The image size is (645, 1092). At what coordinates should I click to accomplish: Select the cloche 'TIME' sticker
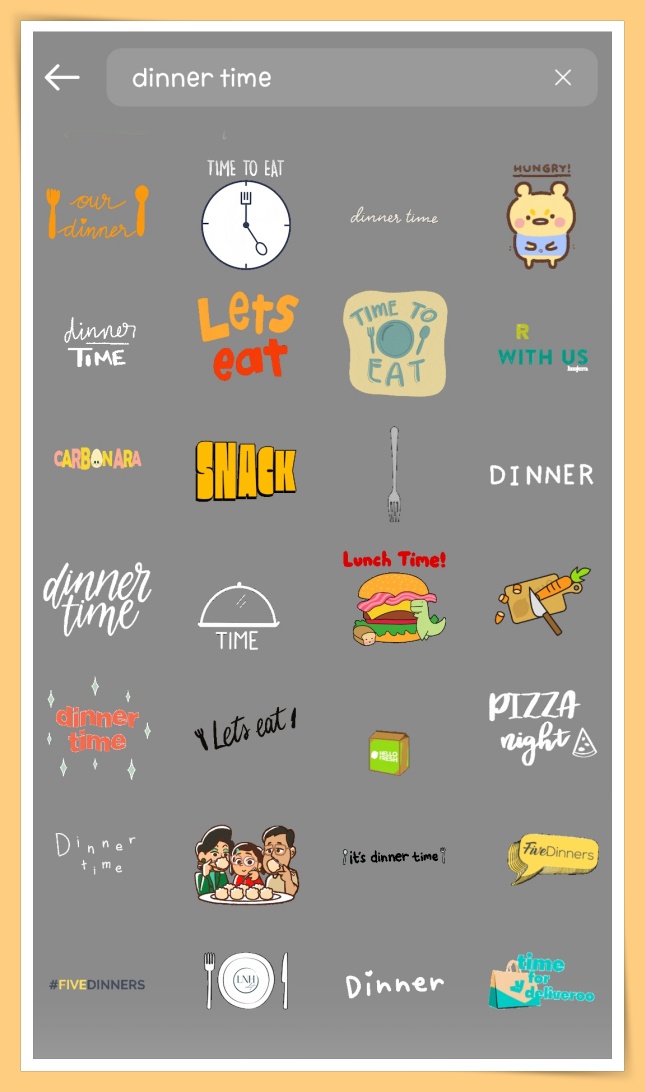tap(238, 617)
